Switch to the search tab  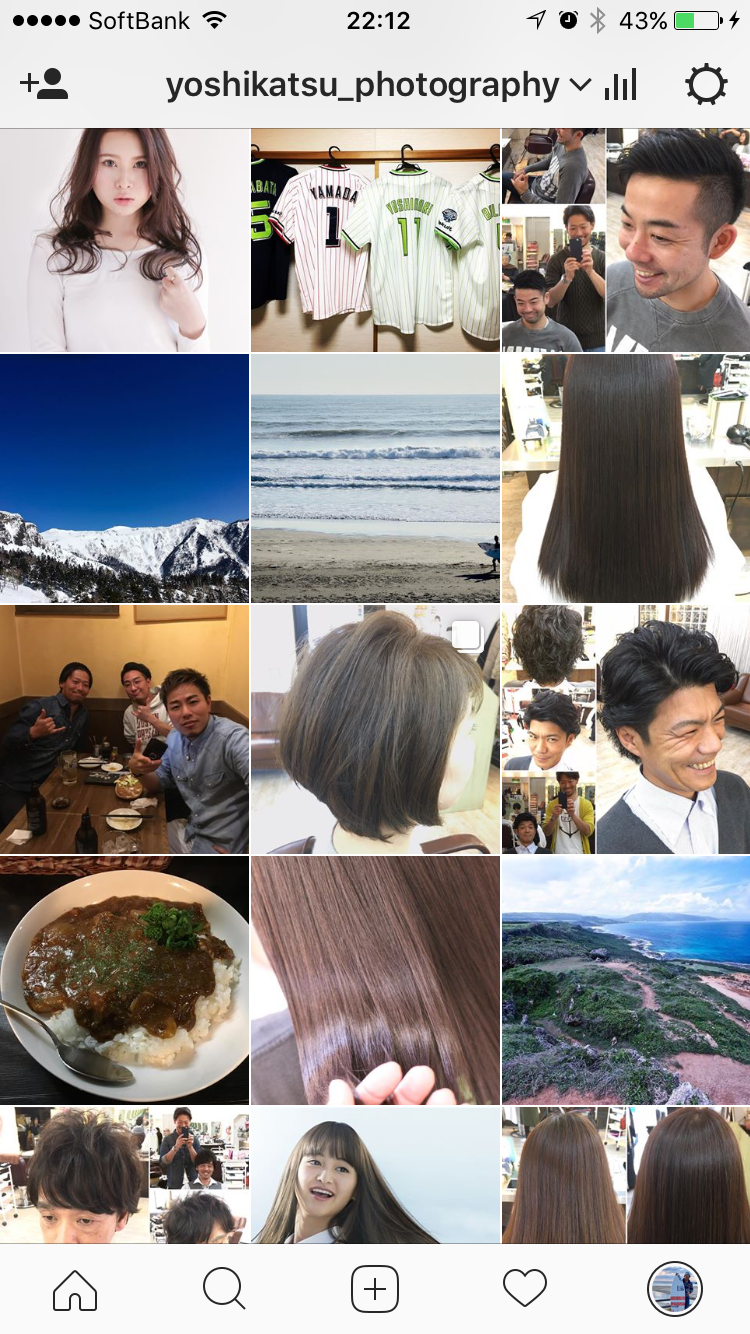224,1289
